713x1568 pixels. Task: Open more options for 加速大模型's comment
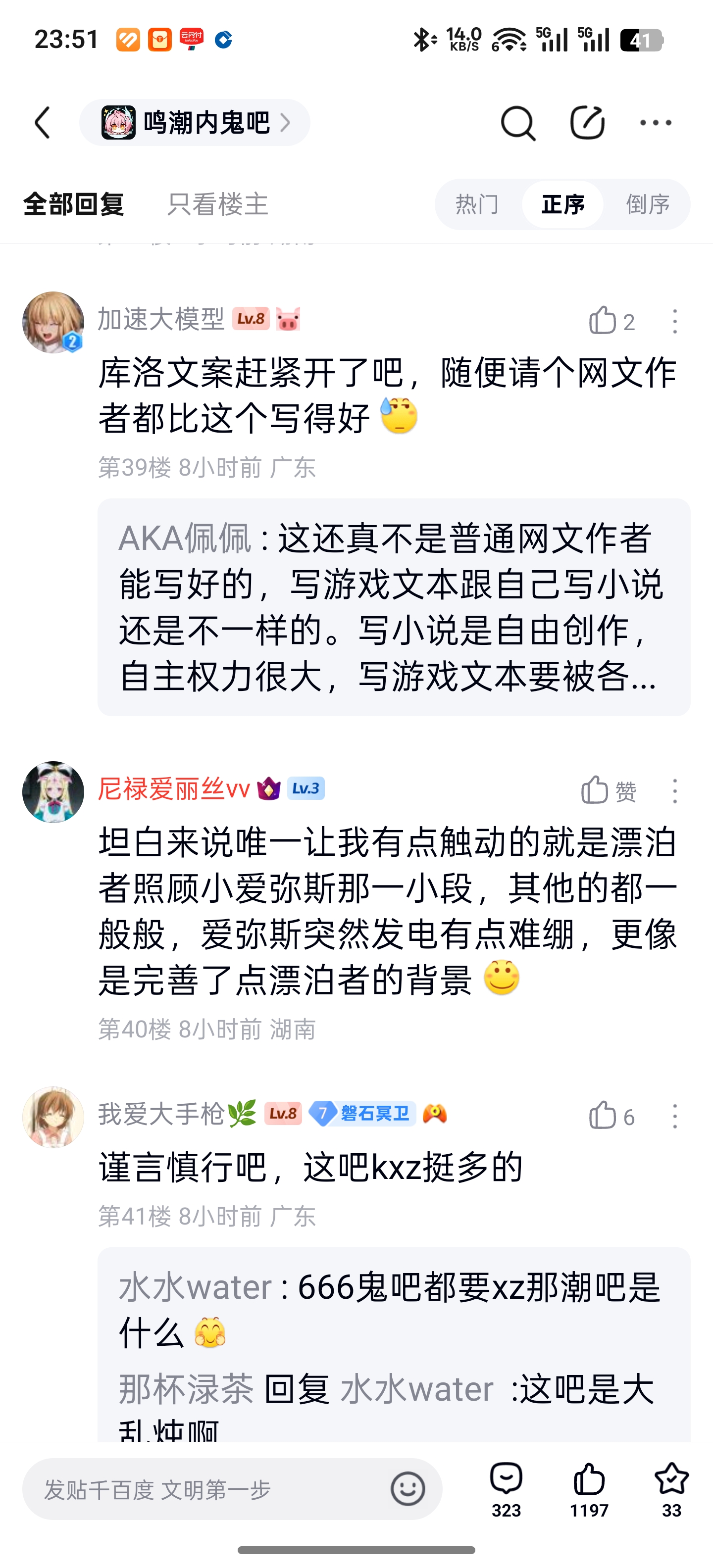pyautogui.click(x=675, y=321)
